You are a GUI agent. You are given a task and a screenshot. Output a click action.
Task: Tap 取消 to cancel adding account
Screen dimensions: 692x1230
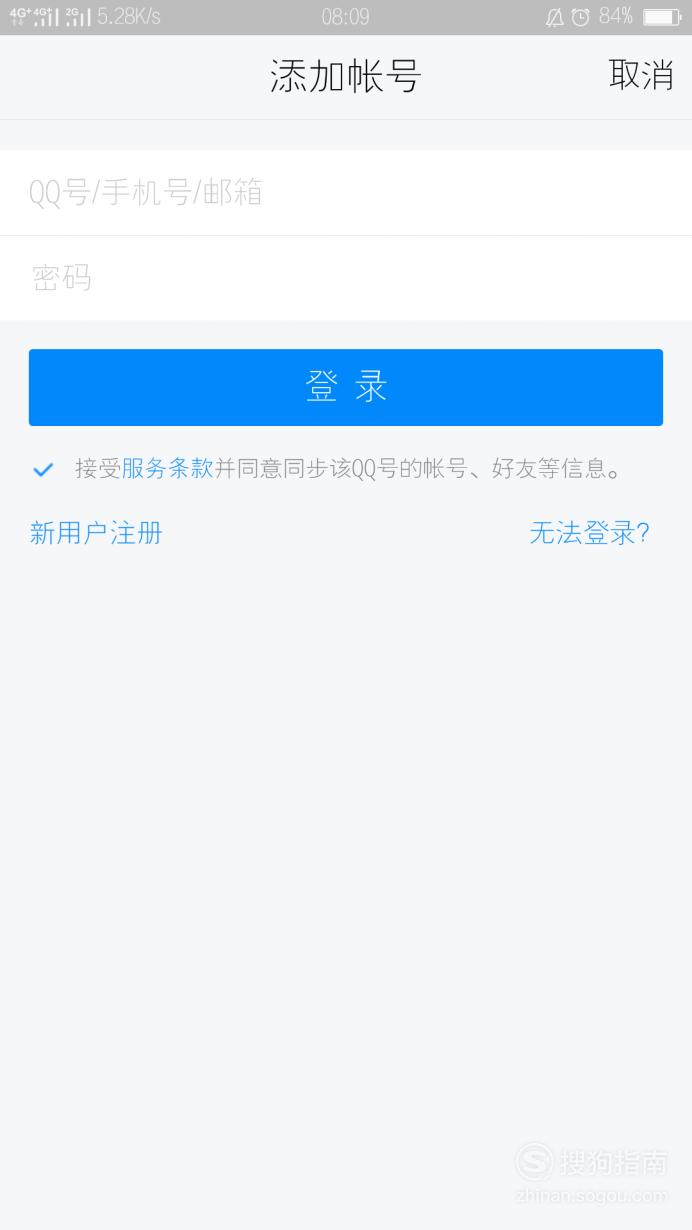click(641, 75)
